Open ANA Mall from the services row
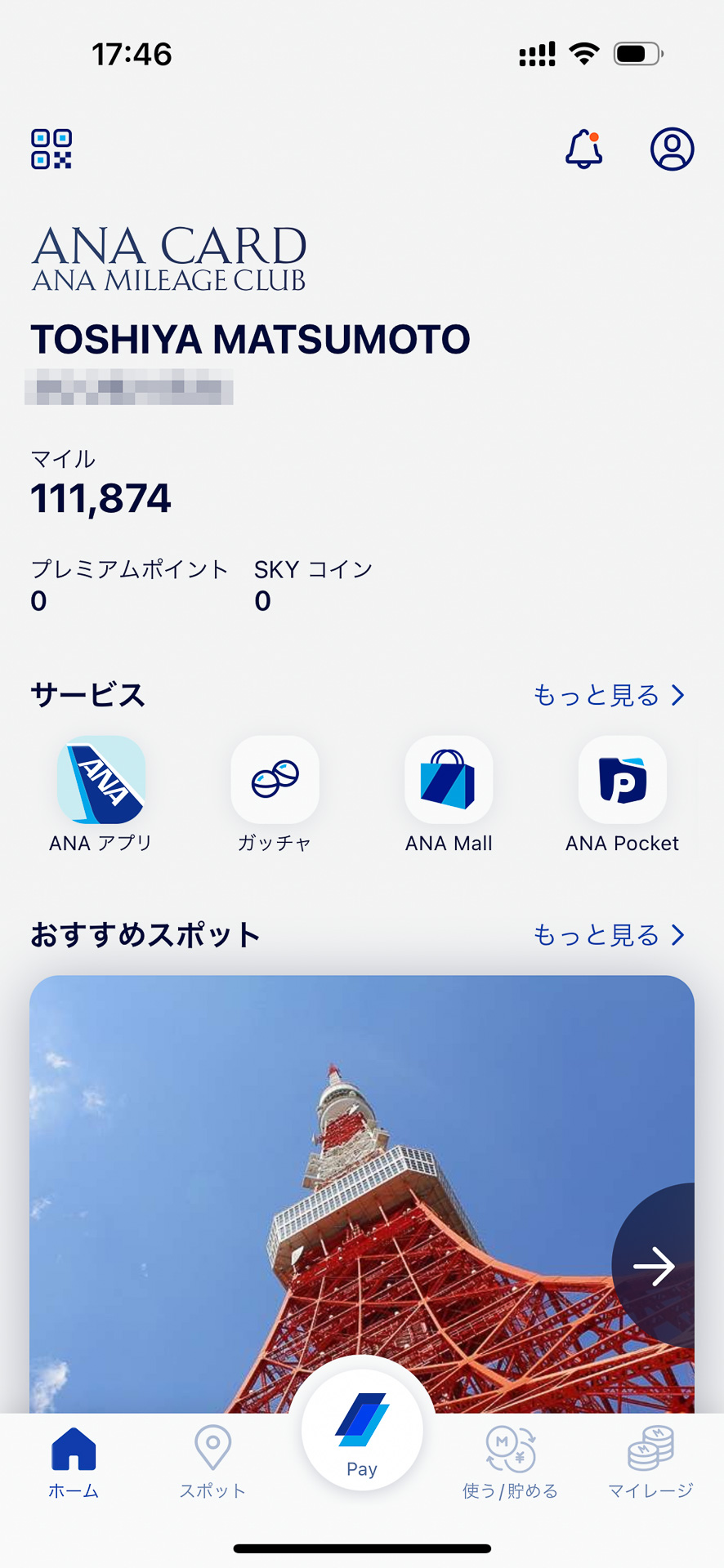Screen dimensions: 724x1568 tap(449, 780)
